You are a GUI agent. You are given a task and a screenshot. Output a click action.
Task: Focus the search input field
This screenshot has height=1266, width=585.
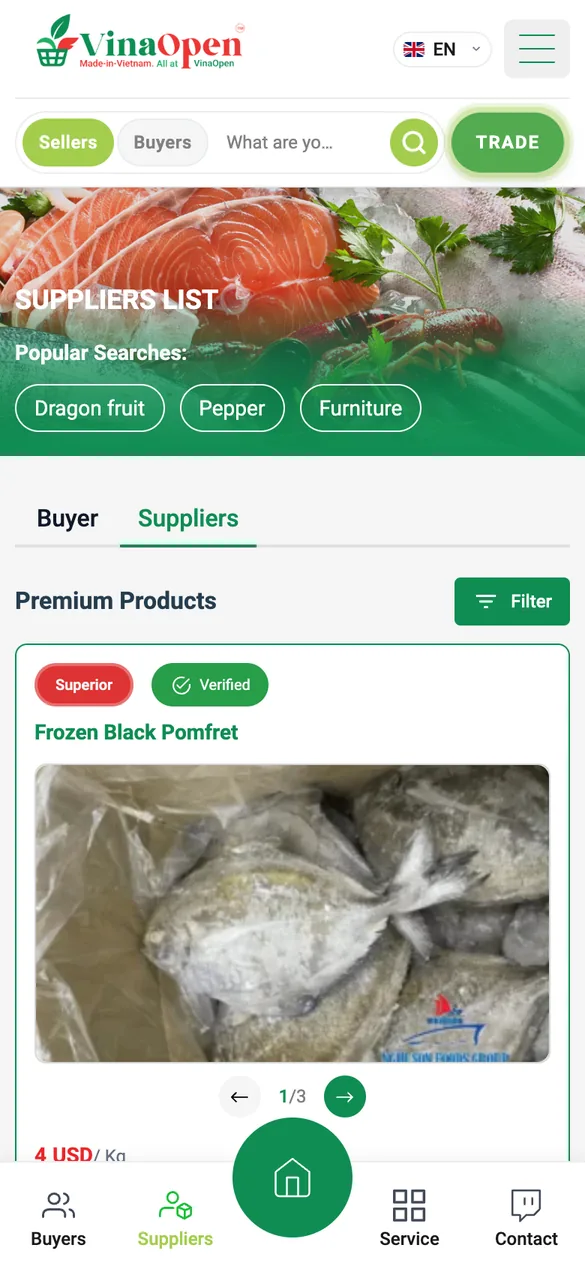298,142
